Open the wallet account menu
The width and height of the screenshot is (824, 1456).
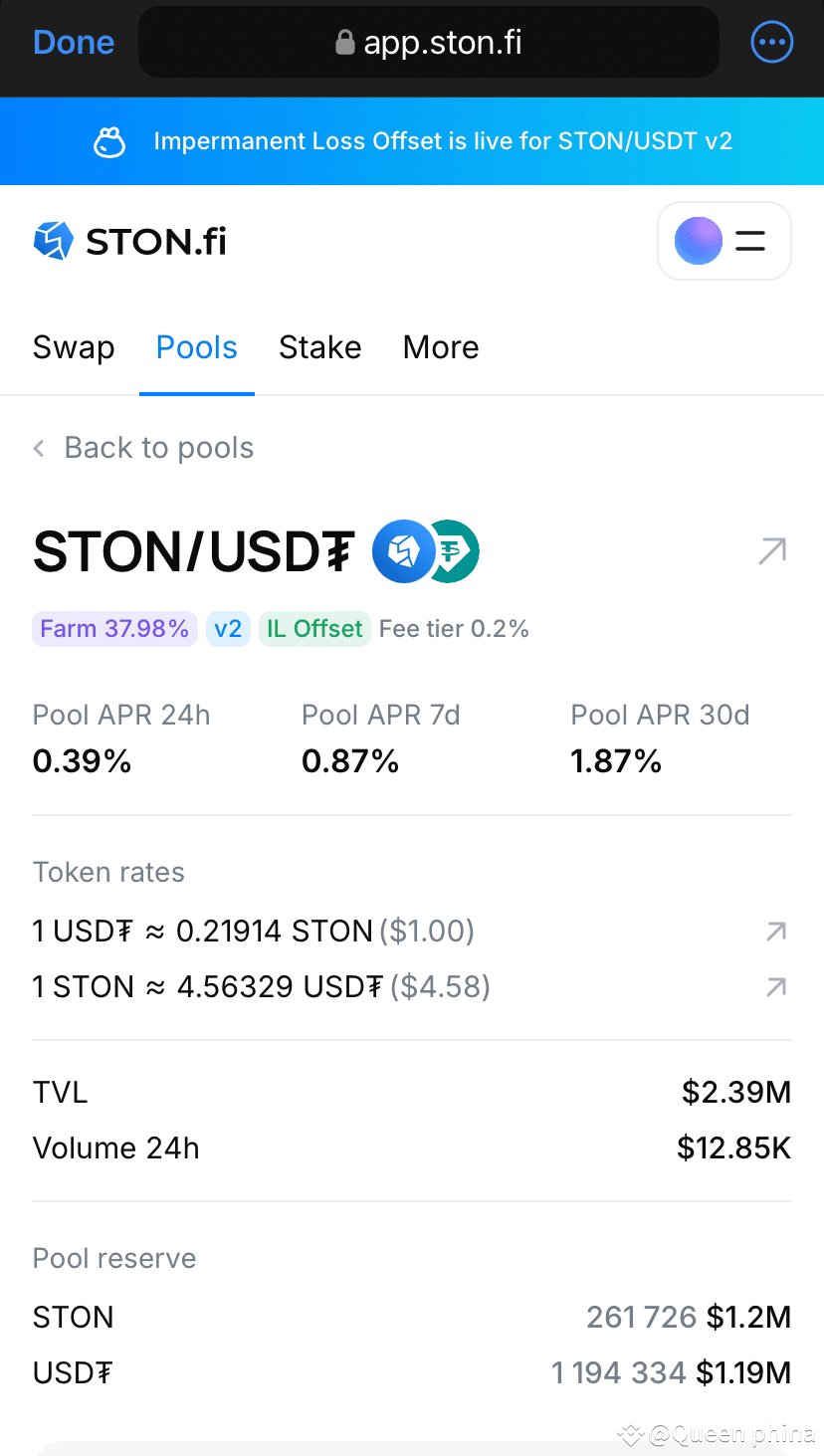[723, 241]
